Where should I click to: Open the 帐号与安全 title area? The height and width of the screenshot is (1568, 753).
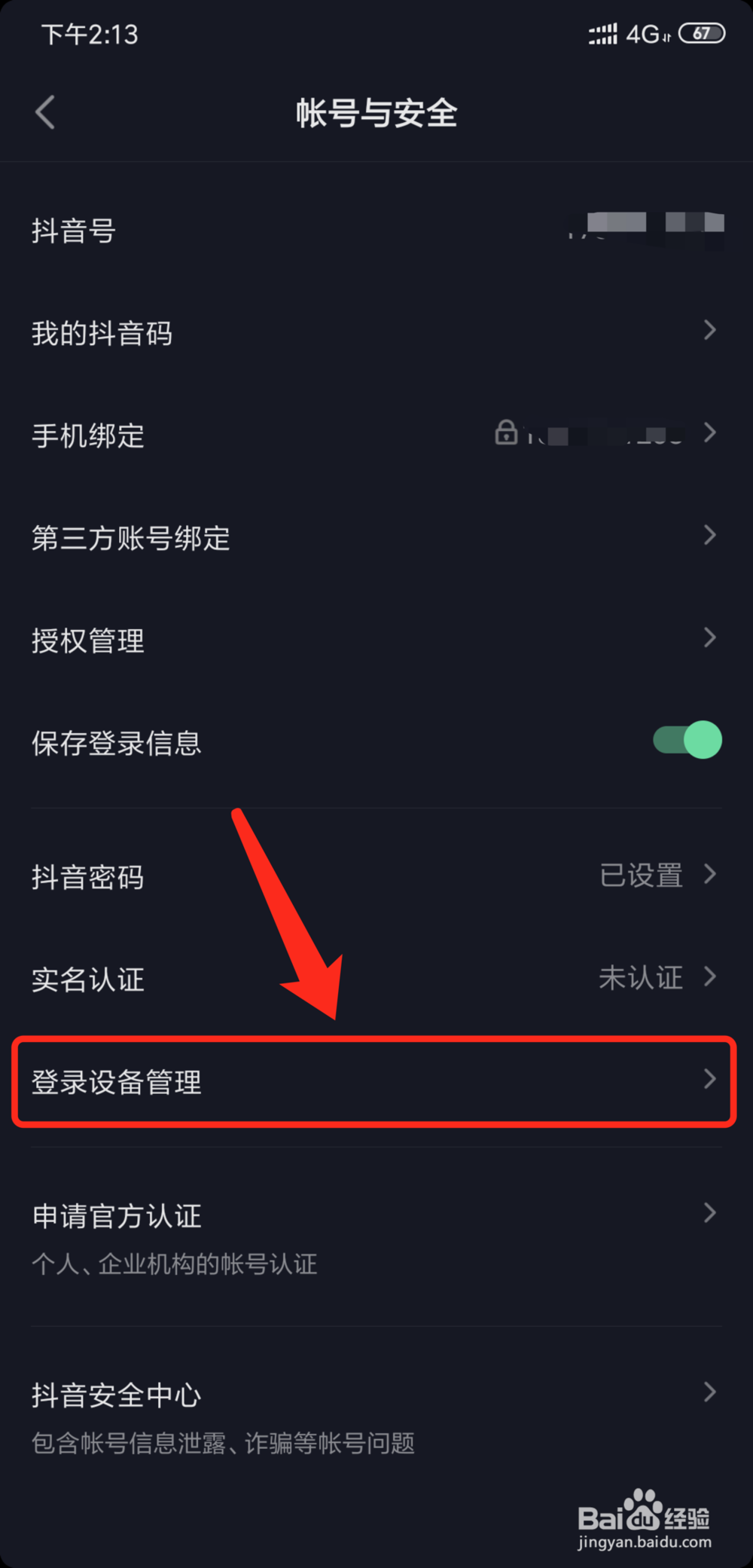pos(376,113)
